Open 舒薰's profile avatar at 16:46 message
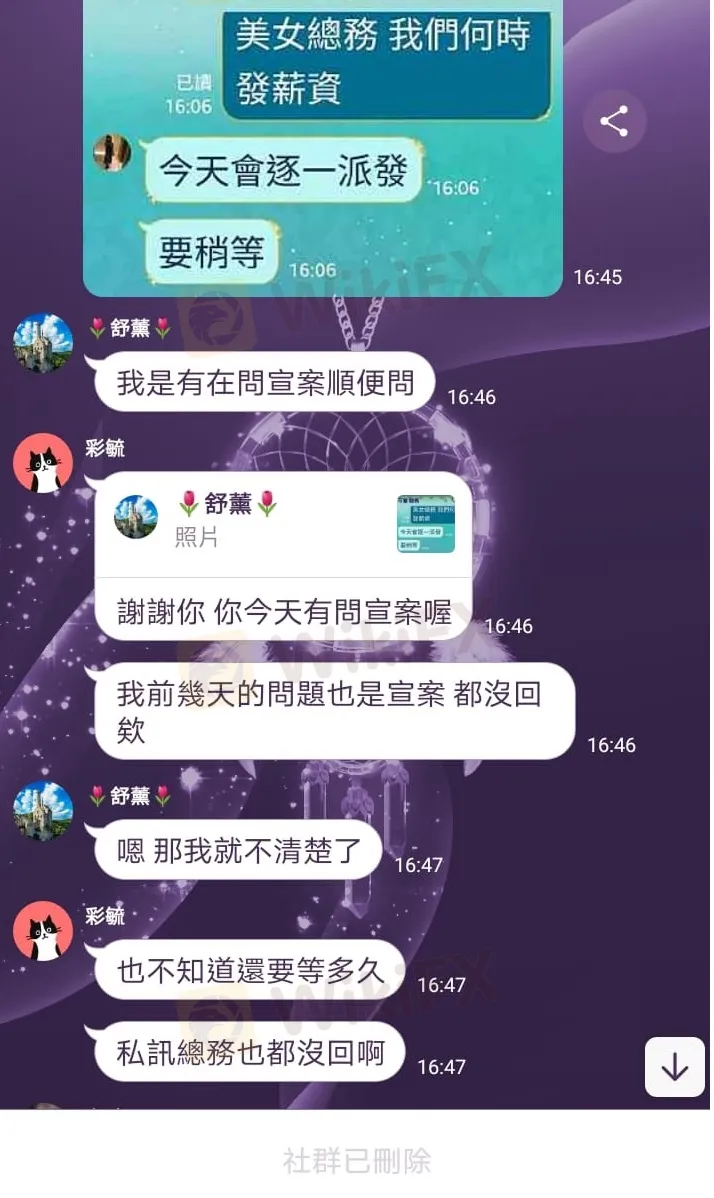This screenshot has width=714, height=1198. pos(43,343)
